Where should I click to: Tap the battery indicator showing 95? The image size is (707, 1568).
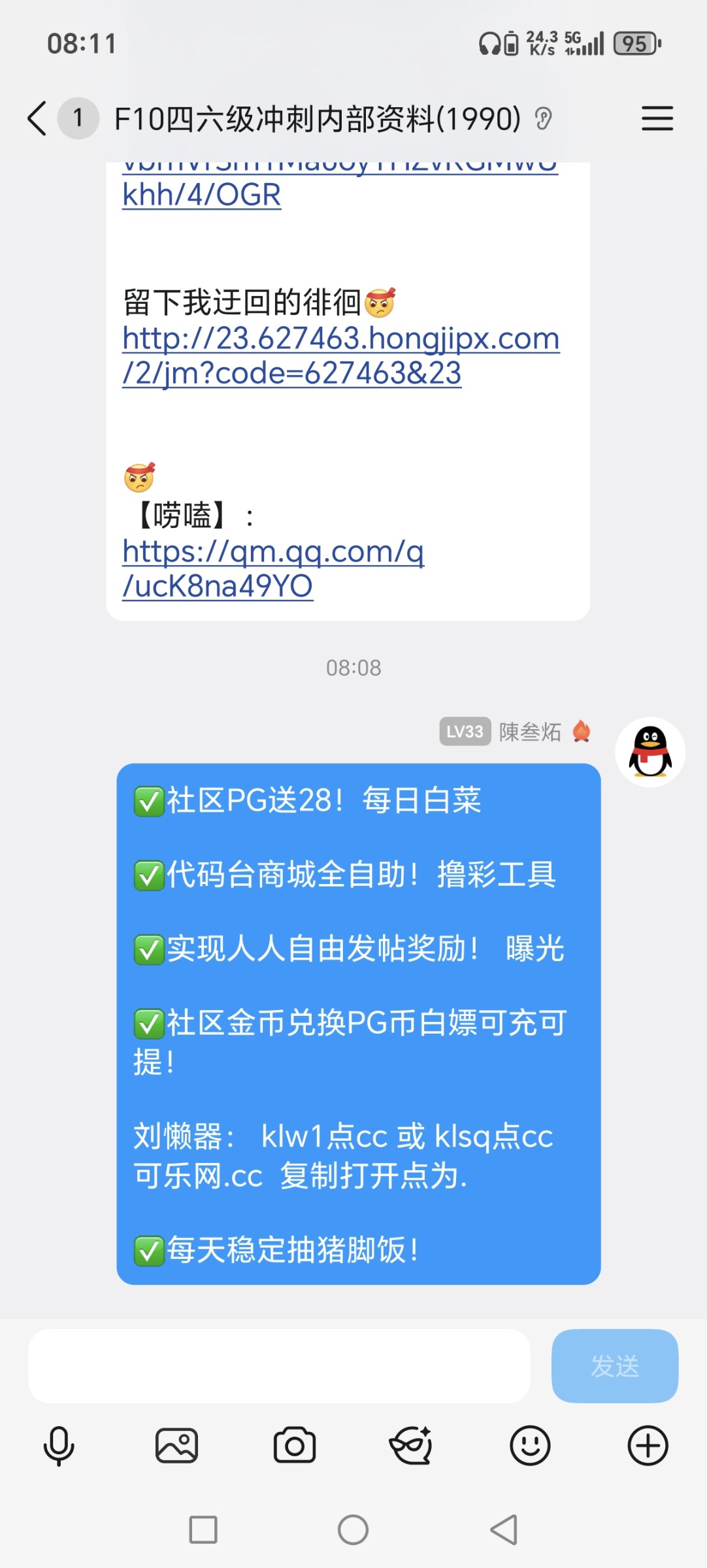(635, 43)
